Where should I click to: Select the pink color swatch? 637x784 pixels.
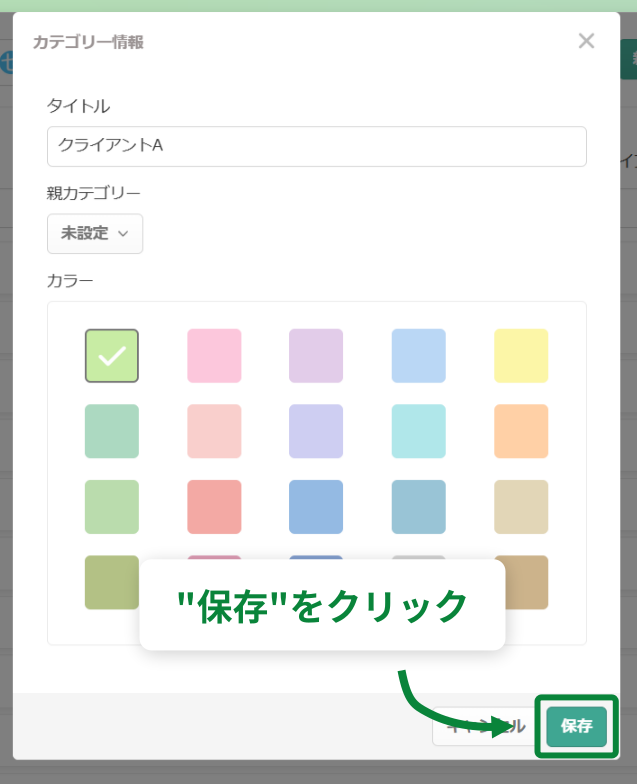tap(214, 356)
